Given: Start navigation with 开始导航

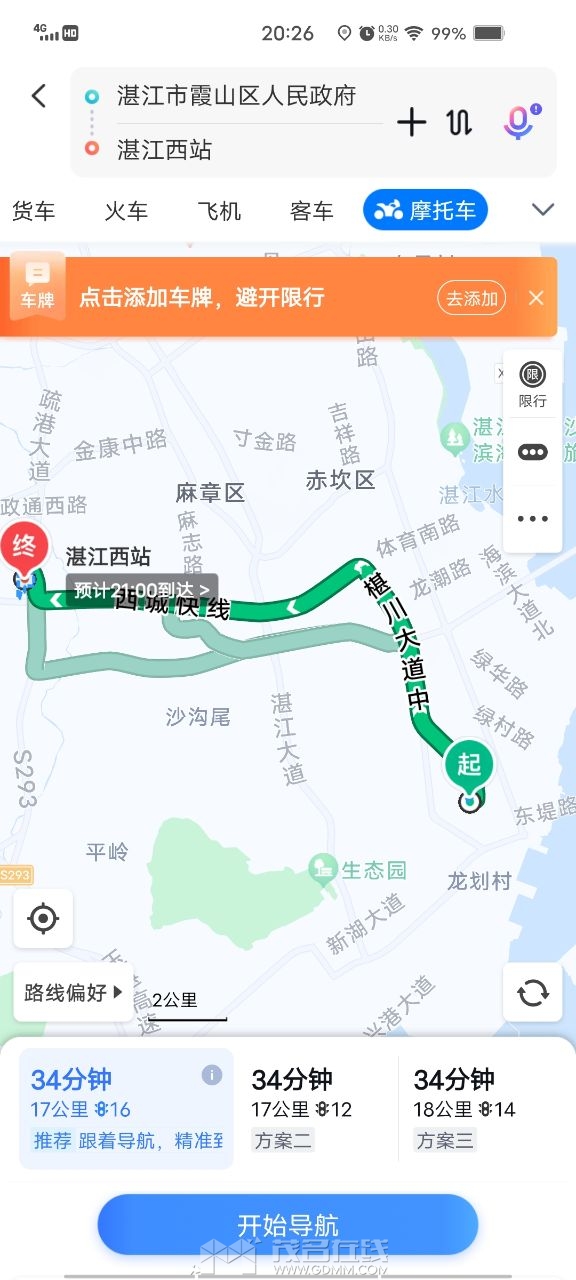Looking at the screenshot, I should click(288, 1225).
